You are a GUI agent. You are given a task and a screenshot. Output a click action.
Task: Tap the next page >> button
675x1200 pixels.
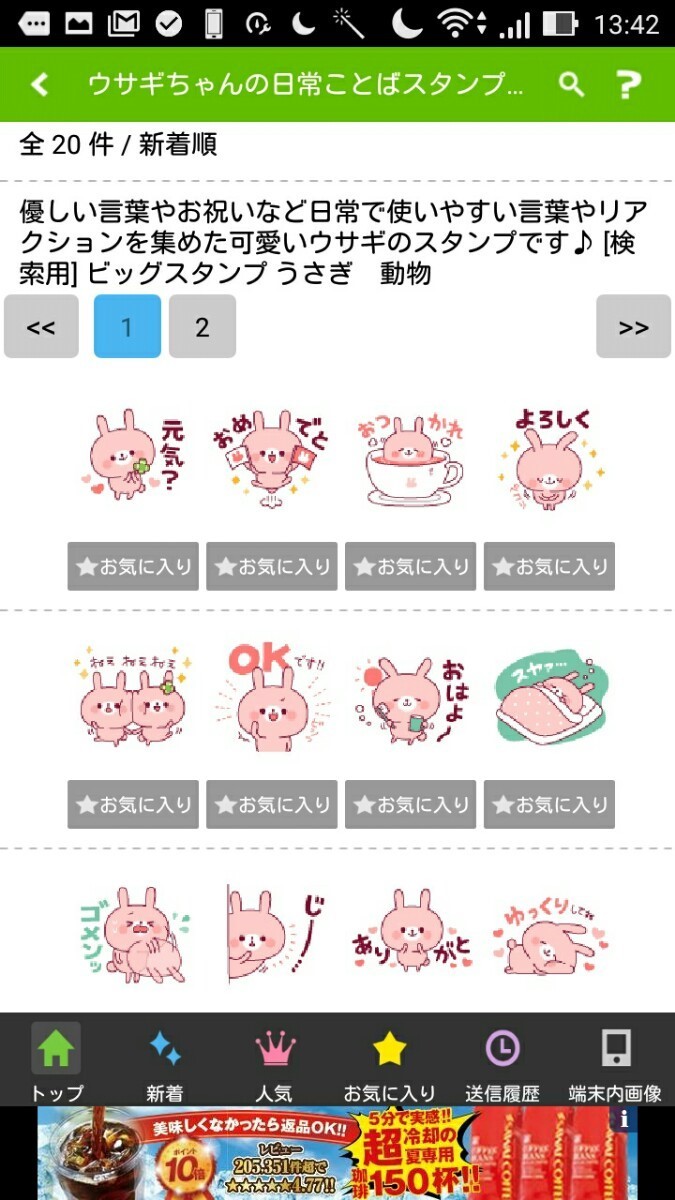click(633, 327)
